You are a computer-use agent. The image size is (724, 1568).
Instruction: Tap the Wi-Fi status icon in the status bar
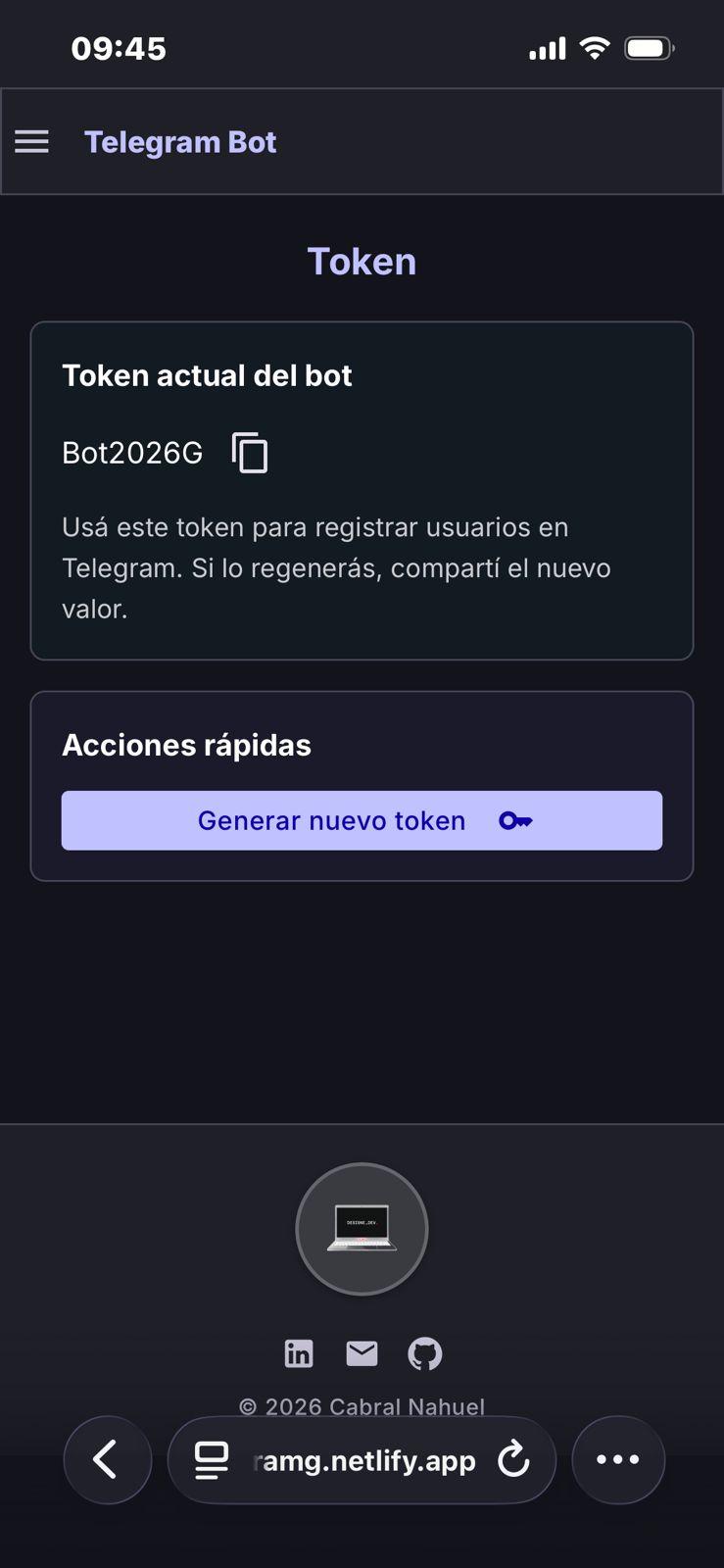[x=594, y=46]
